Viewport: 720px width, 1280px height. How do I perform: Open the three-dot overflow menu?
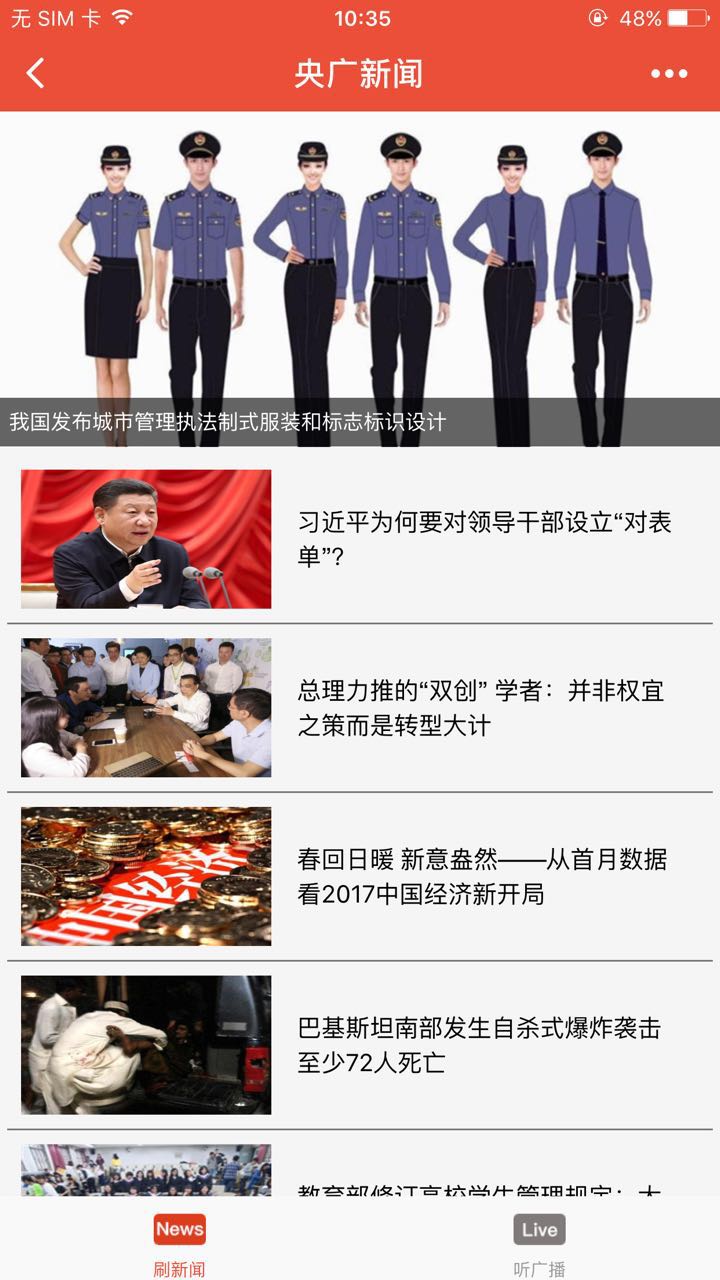coord(669,73)
